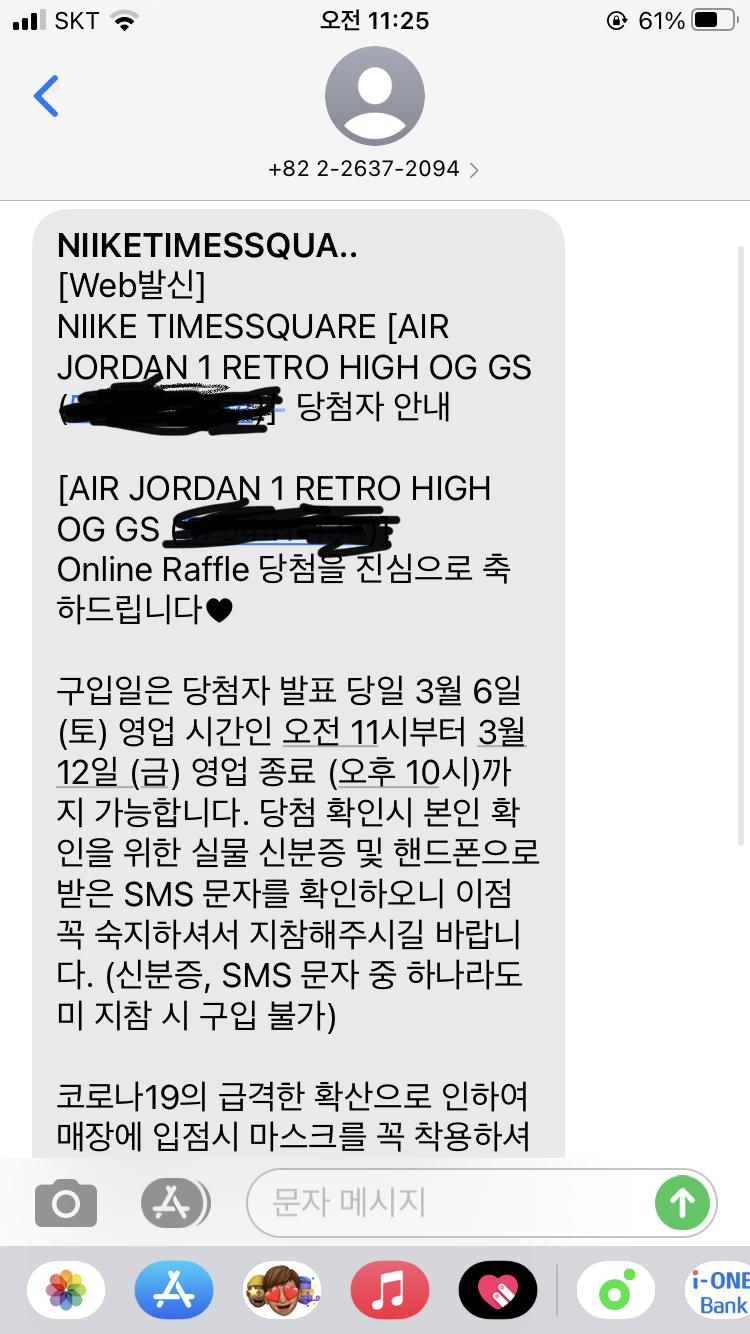Go back to the messages list

tap(46, 96)
